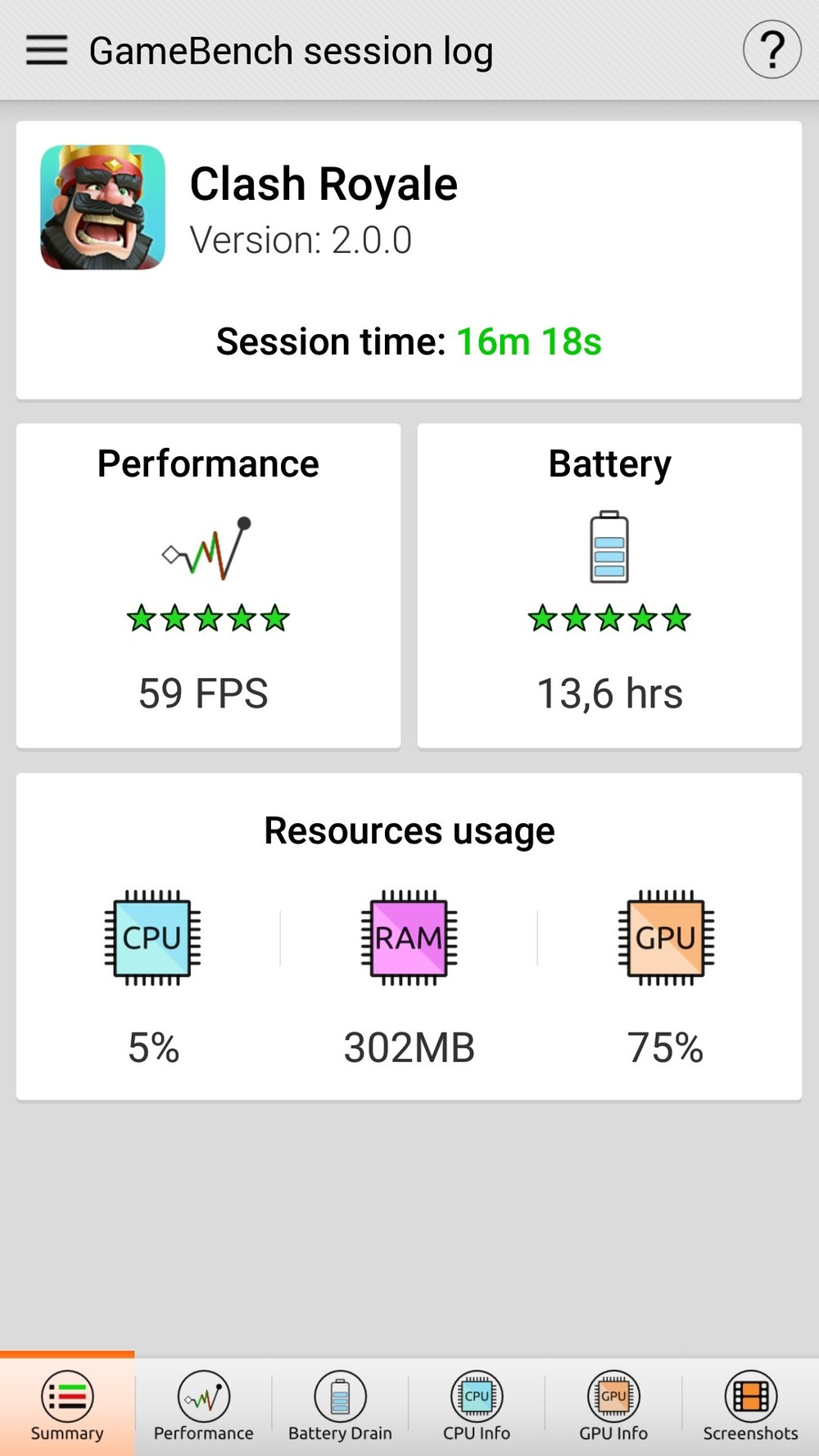Open the hamburger navigation menu
Screen dimensions: 819x1456
pyautogui.click(x=47, y=51)
